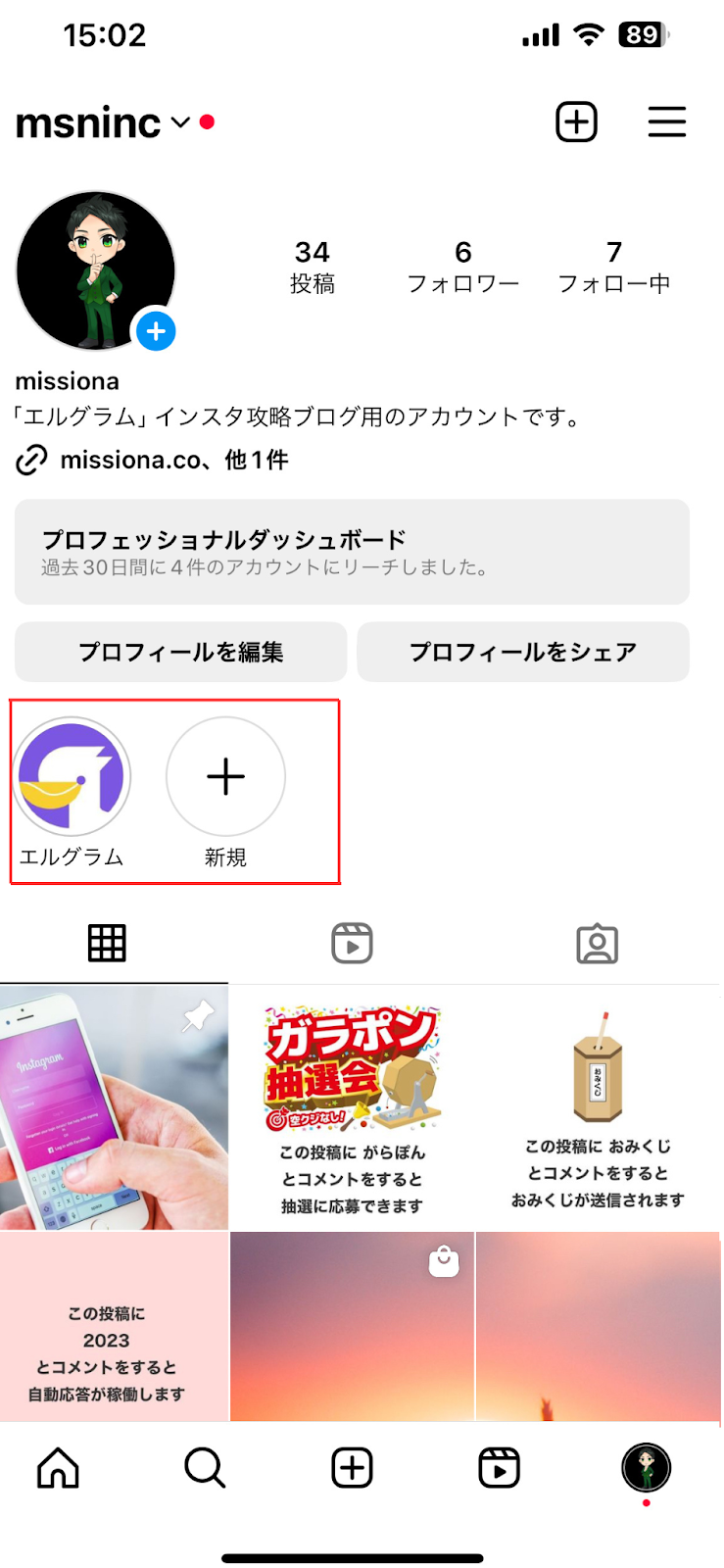Open the ガラポン抽選会 post
The height and width of the screenshot is (1568, 724).
pos(352,1107)
